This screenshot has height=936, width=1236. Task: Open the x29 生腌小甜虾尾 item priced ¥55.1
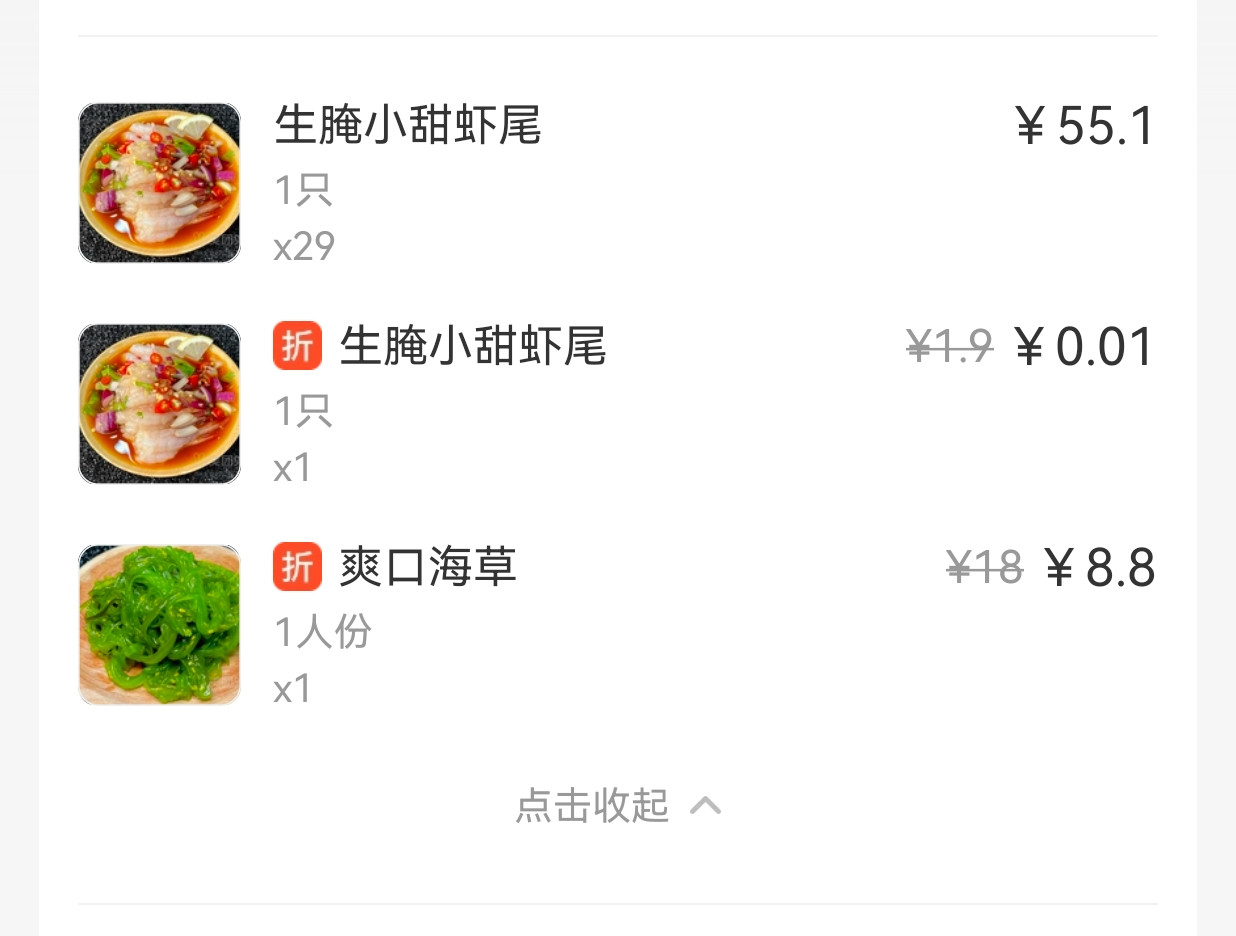(408, 126)
